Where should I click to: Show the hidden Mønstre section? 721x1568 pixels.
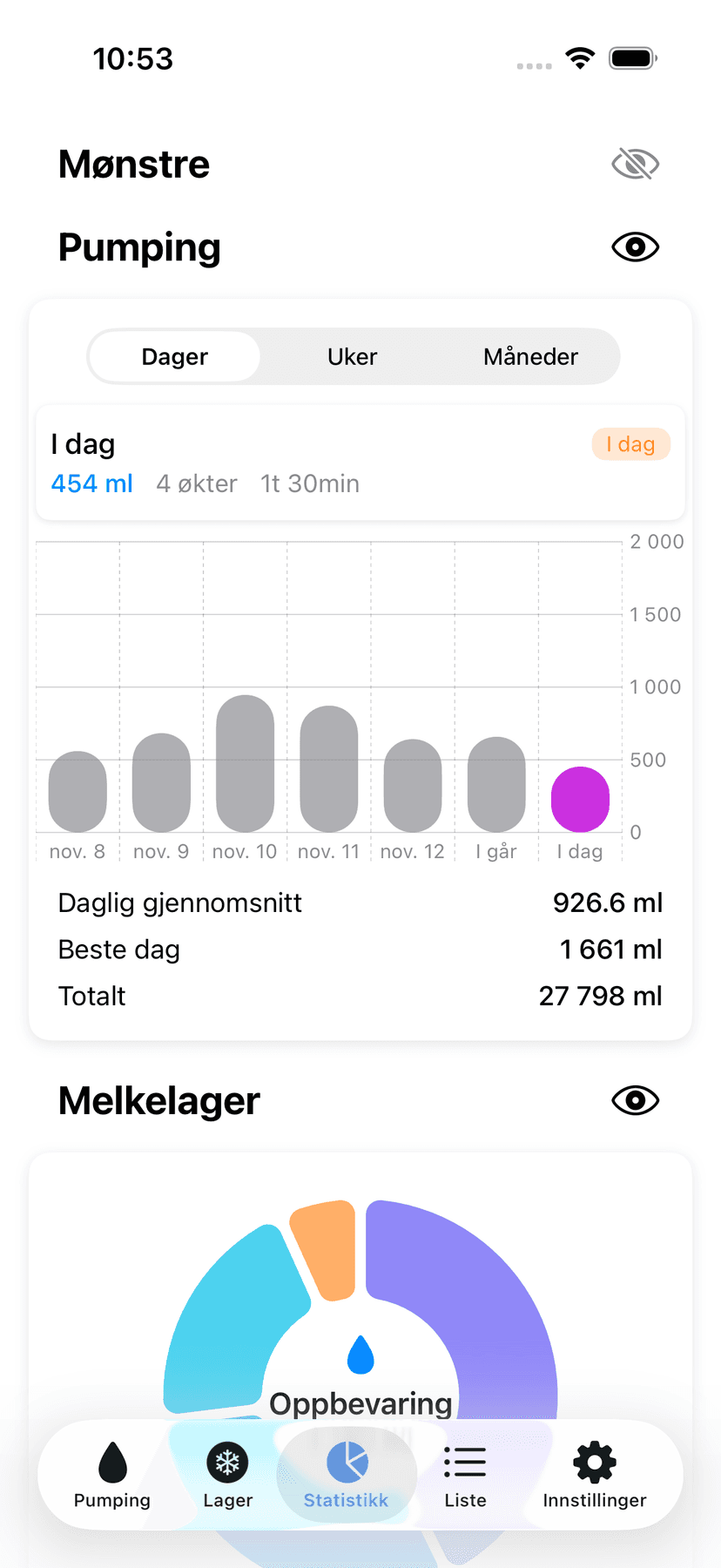pyautogui.click(x=635, y=164)
